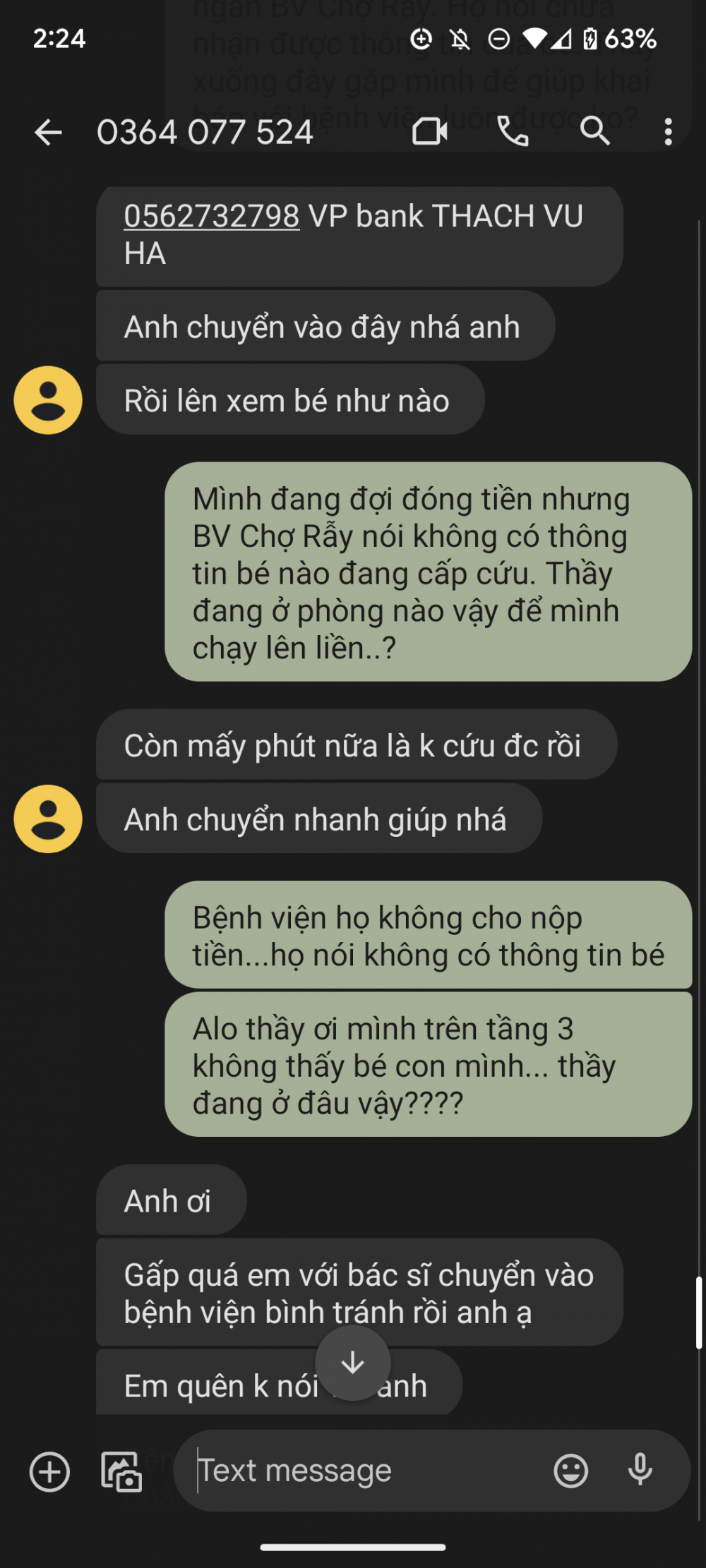Open the emoji picker
The width and height of the screenshot is (706, 1568).
point(570,1471)
